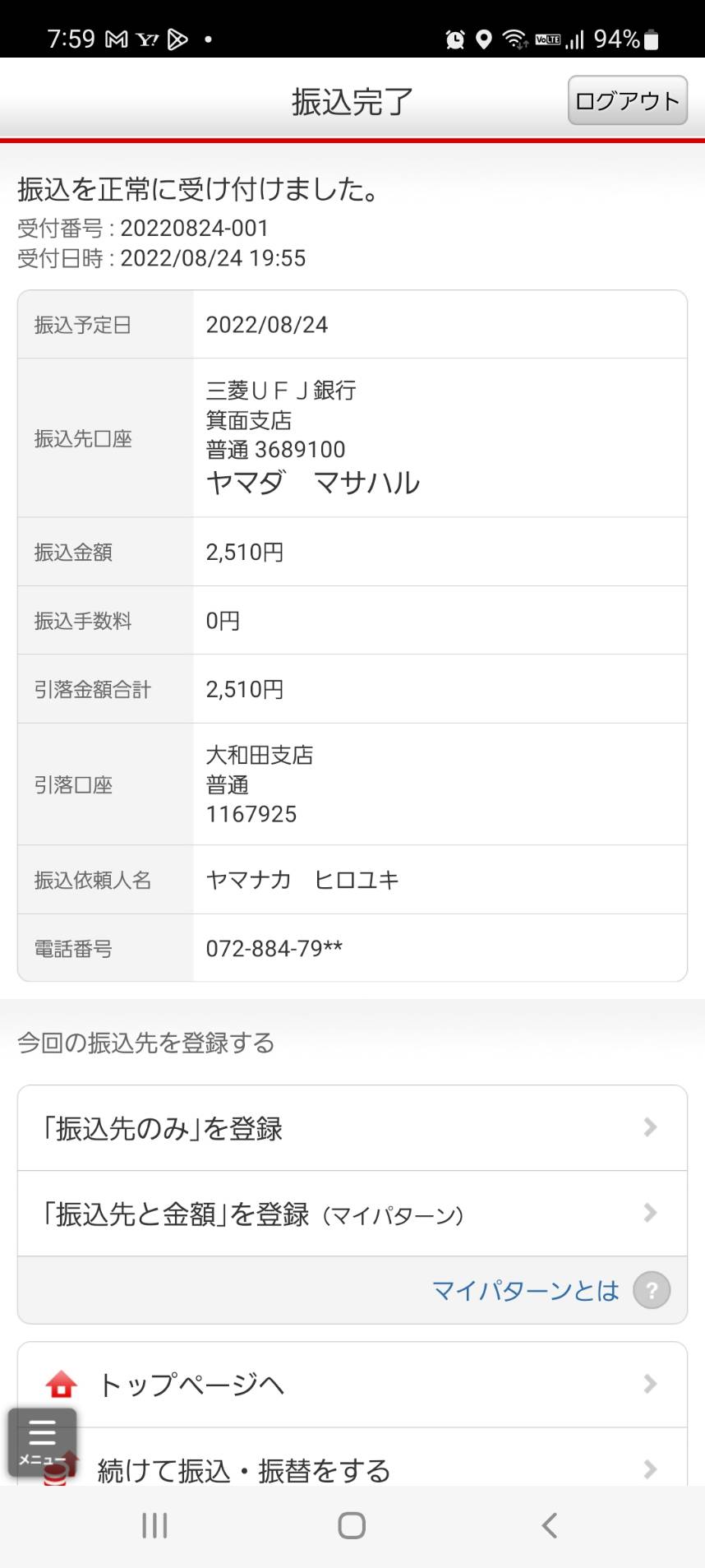Select 「振込先と金額」を登録 (マイパターン)

pos(352,1214)
